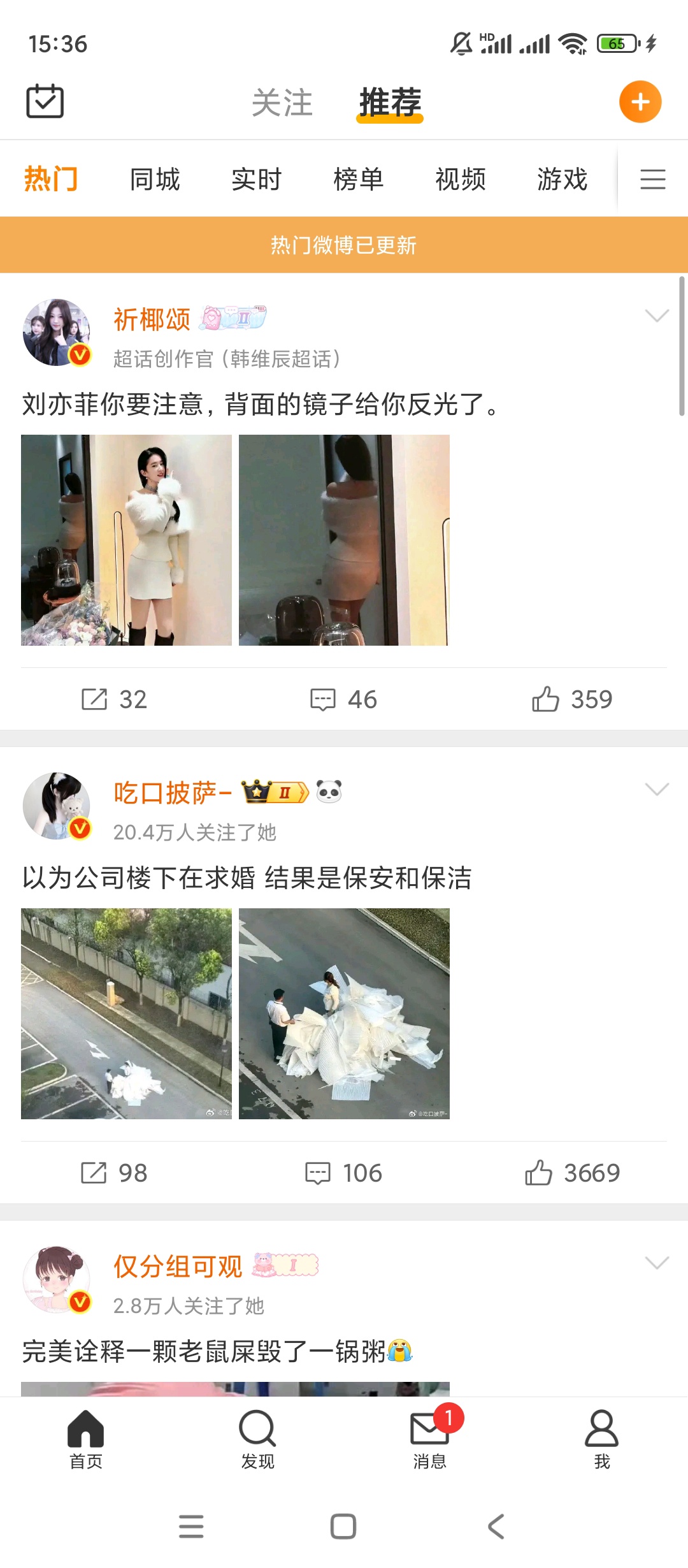This screenshot has height=1568, width=688.
Task: Repost 吃口披萨-'s post
Action: tap(114, 1173)
